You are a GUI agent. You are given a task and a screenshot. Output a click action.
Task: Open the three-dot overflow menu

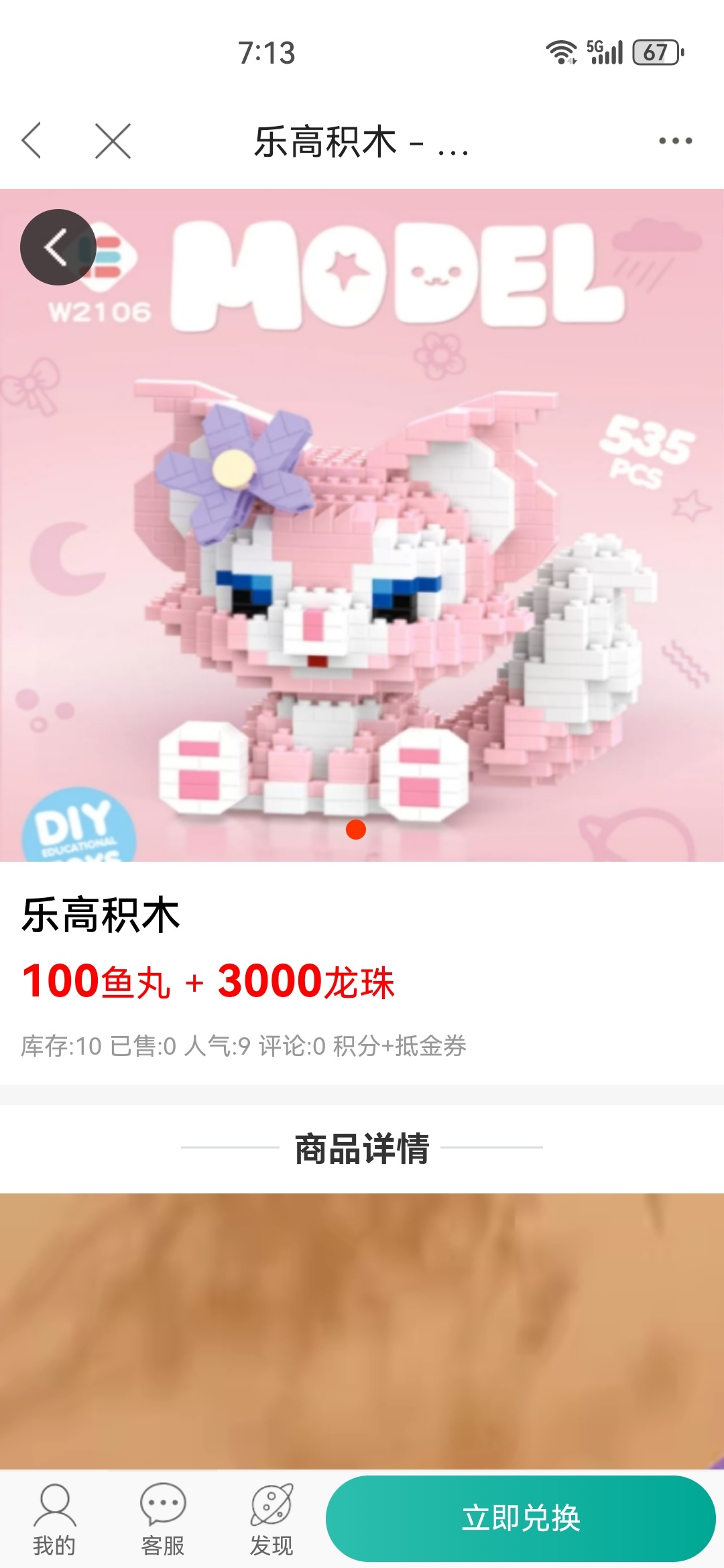(675, 141)
